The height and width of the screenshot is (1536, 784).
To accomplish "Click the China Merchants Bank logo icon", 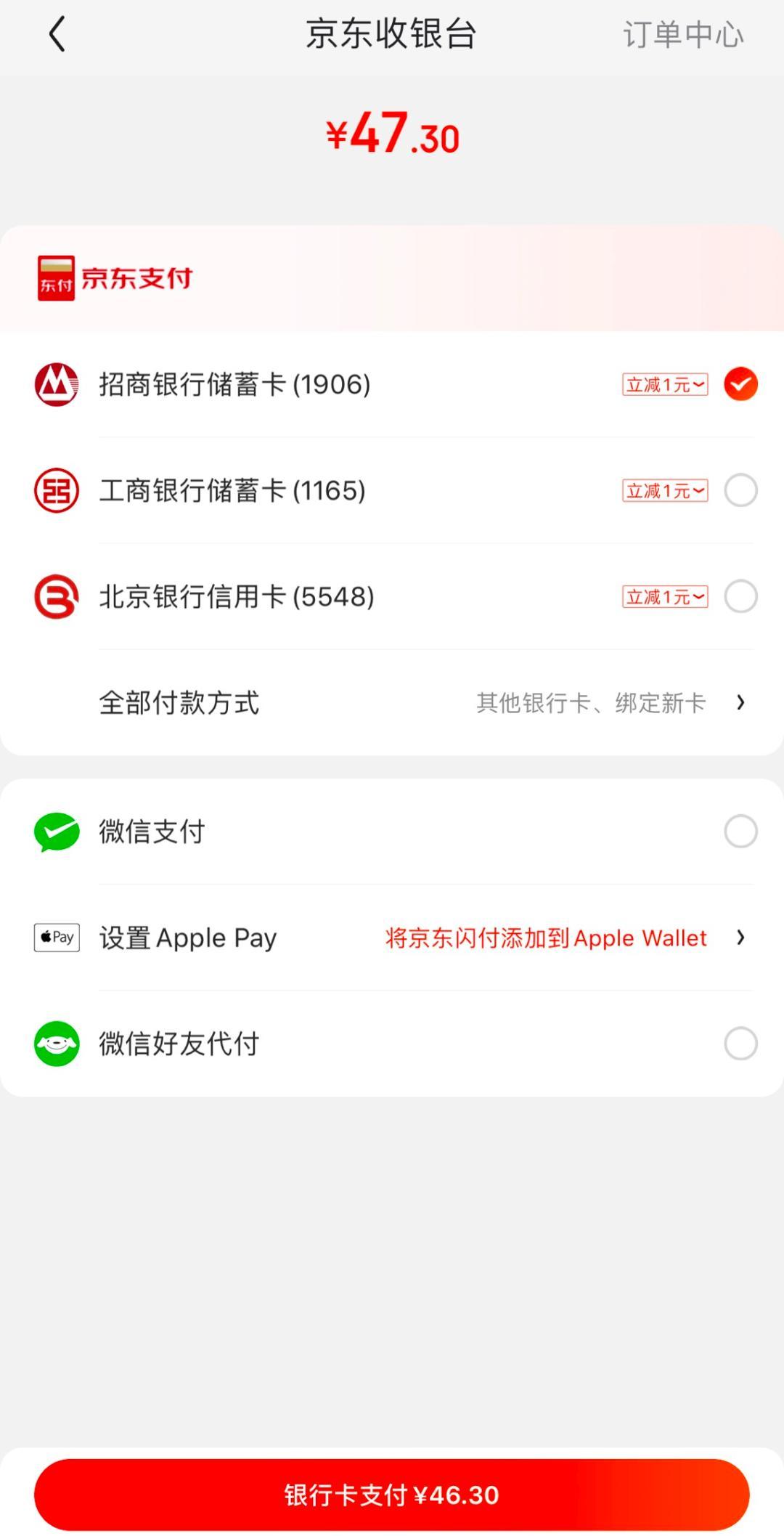I will point(57,384).
